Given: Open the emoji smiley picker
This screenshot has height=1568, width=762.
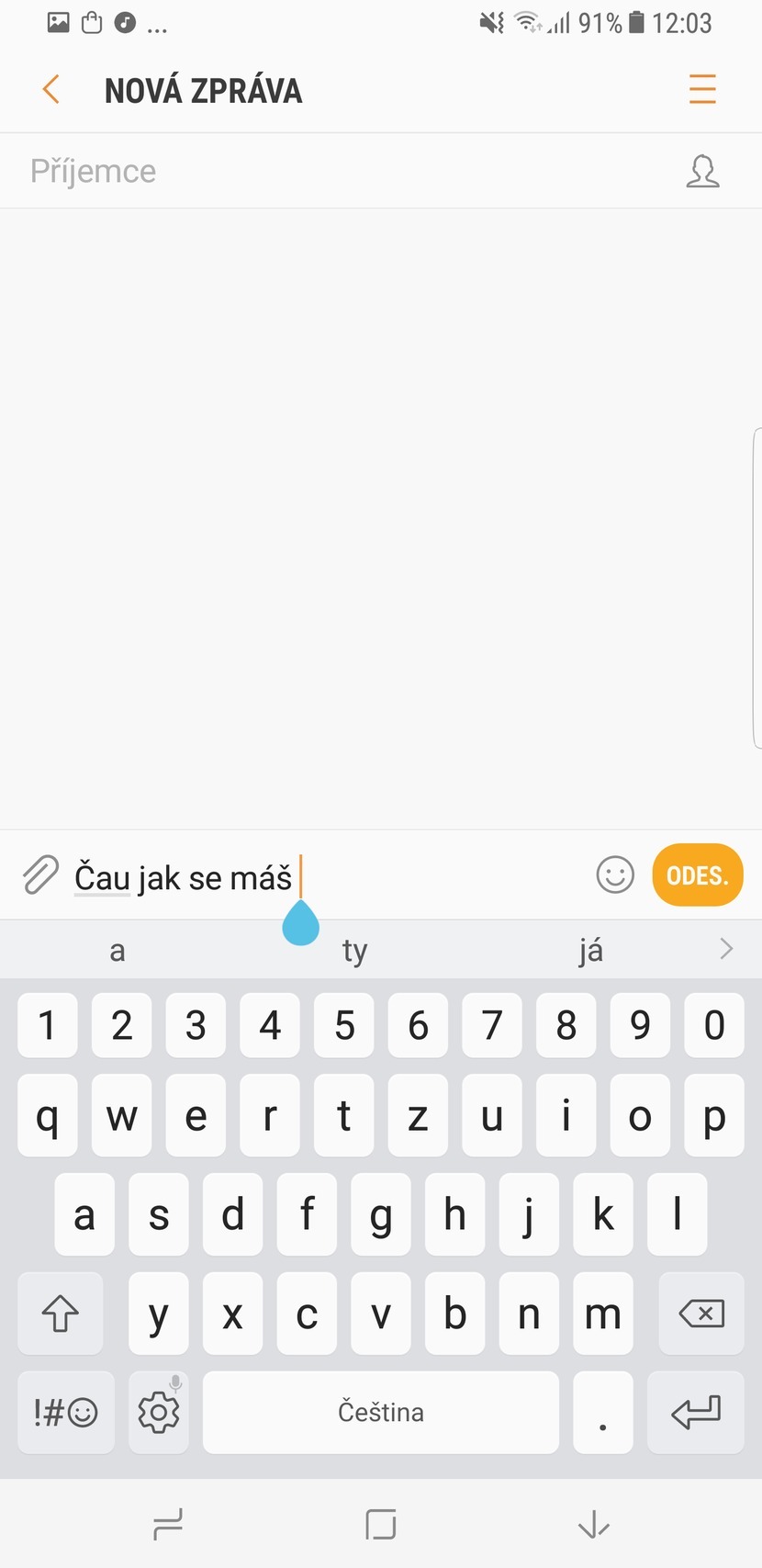Looking at the screenshot, I should pyautogui.click(x=615, y=875).
